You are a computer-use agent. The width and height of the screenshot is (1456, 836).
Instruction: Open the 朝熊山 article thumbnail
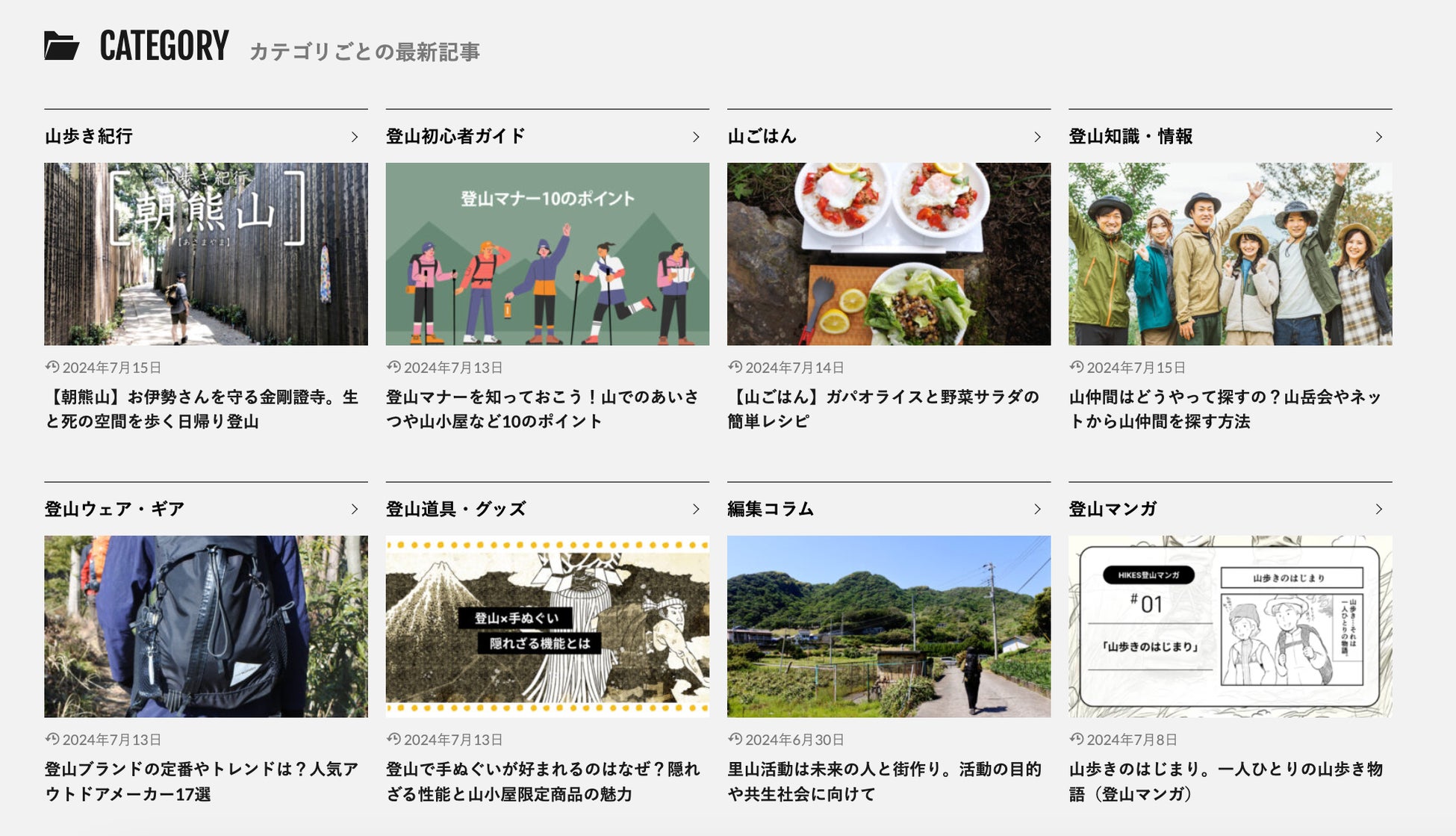point(205,254)
